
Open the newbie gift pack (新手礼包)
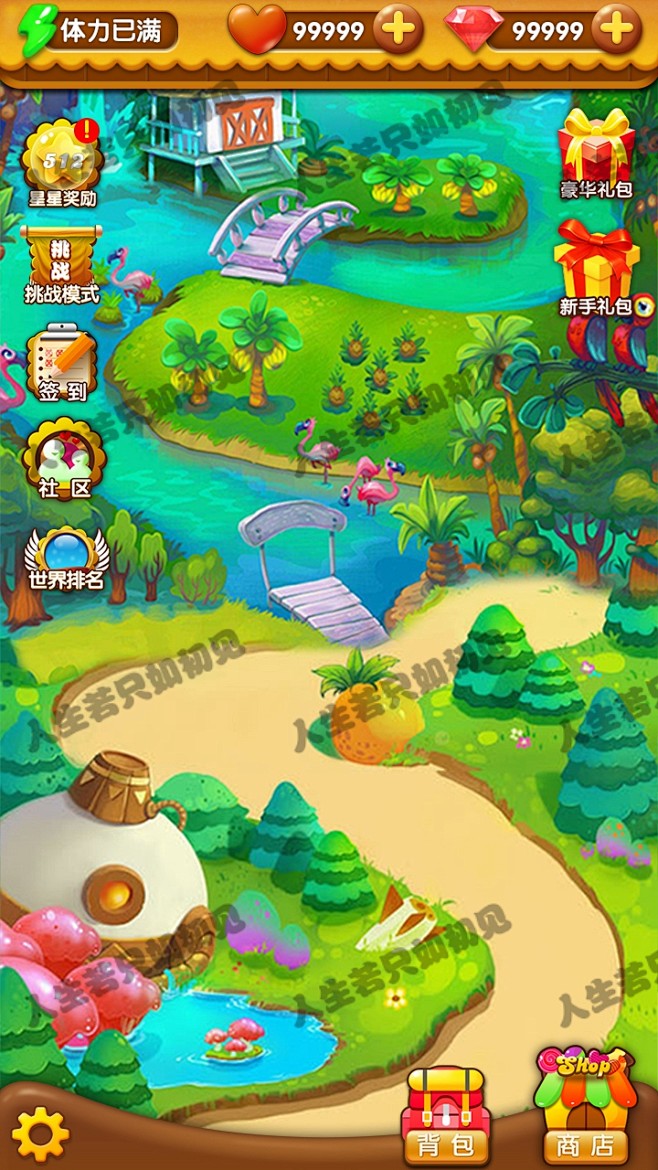point(596,266)
